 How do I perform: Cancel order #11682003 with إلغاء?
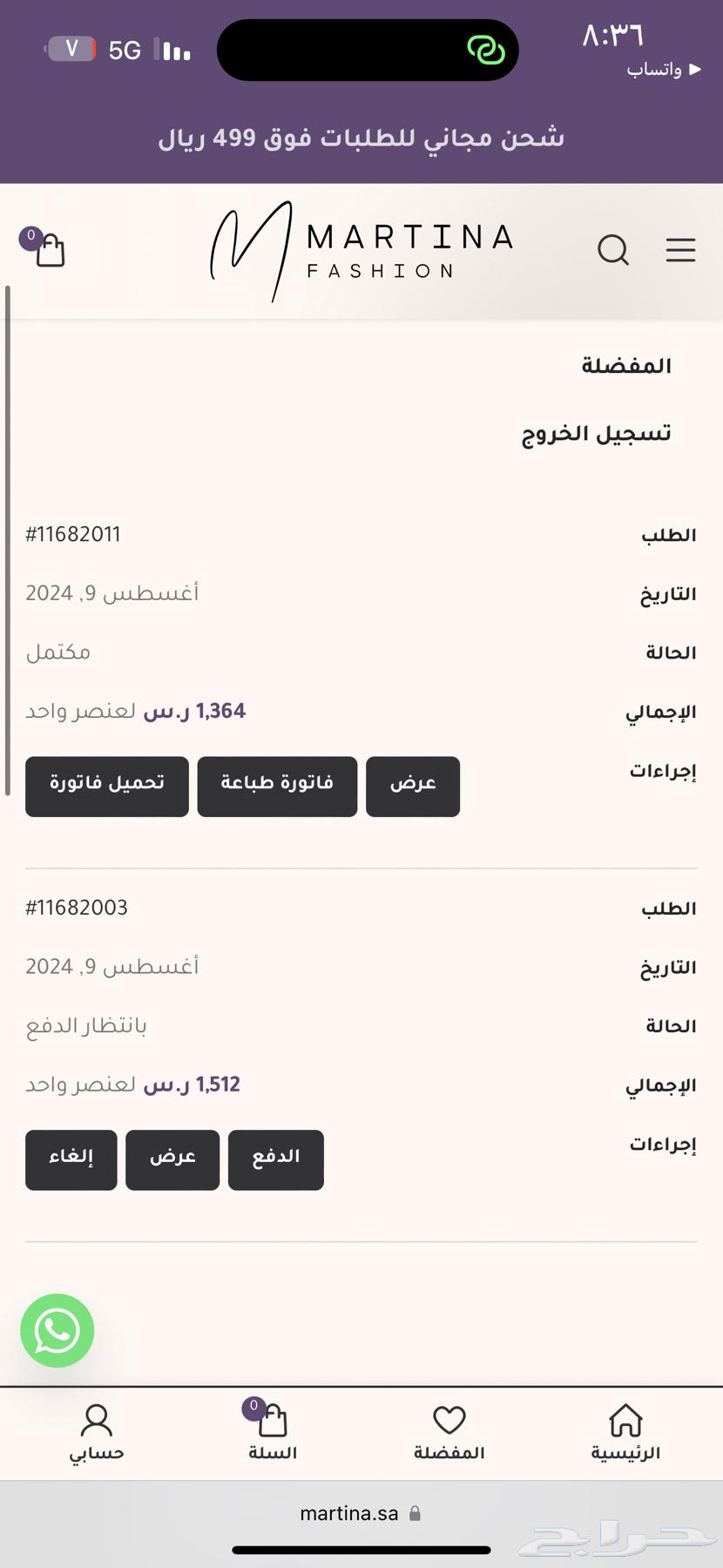[71, 1159]
